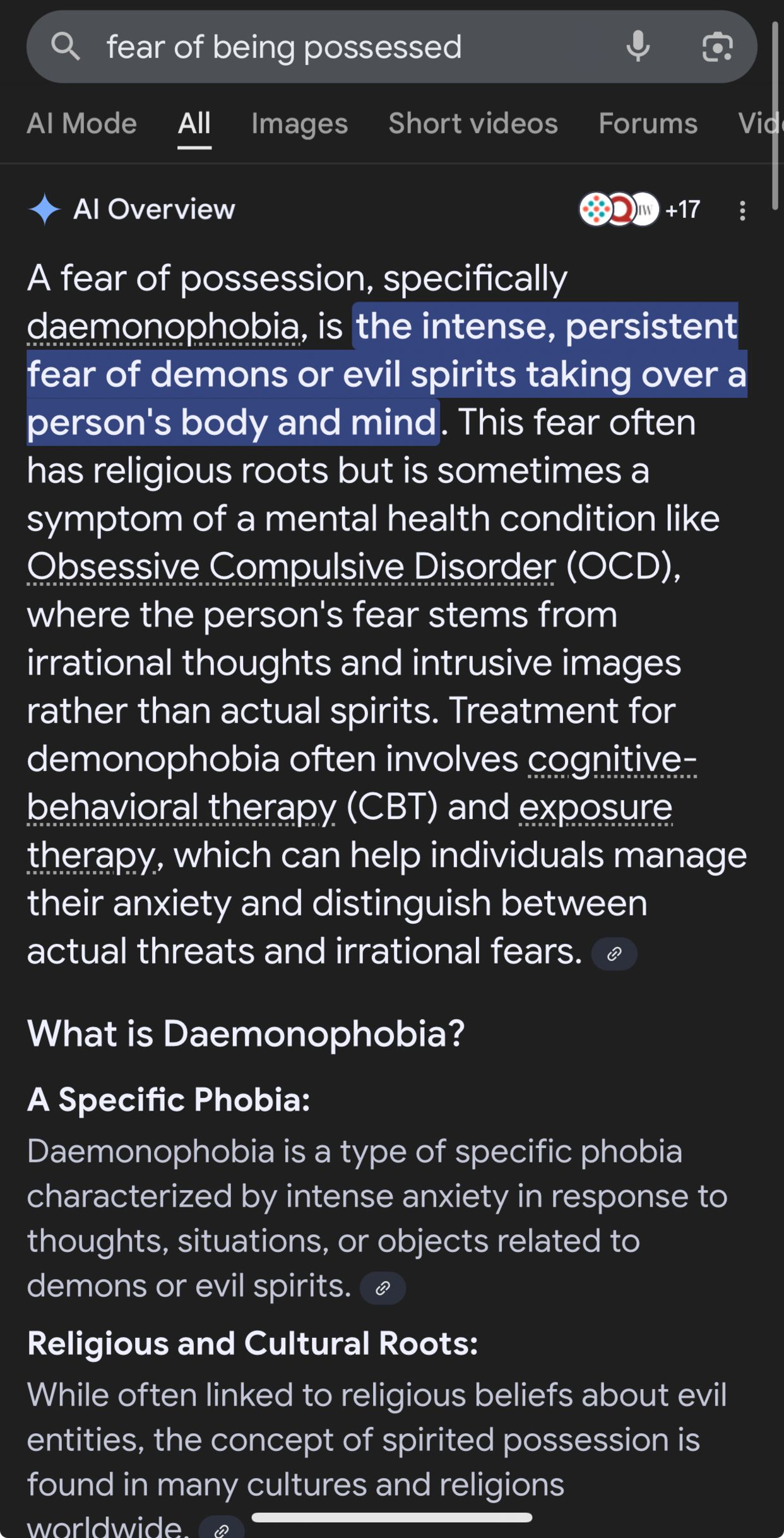Select the All results tab
784x1538 pixels.
194,123
